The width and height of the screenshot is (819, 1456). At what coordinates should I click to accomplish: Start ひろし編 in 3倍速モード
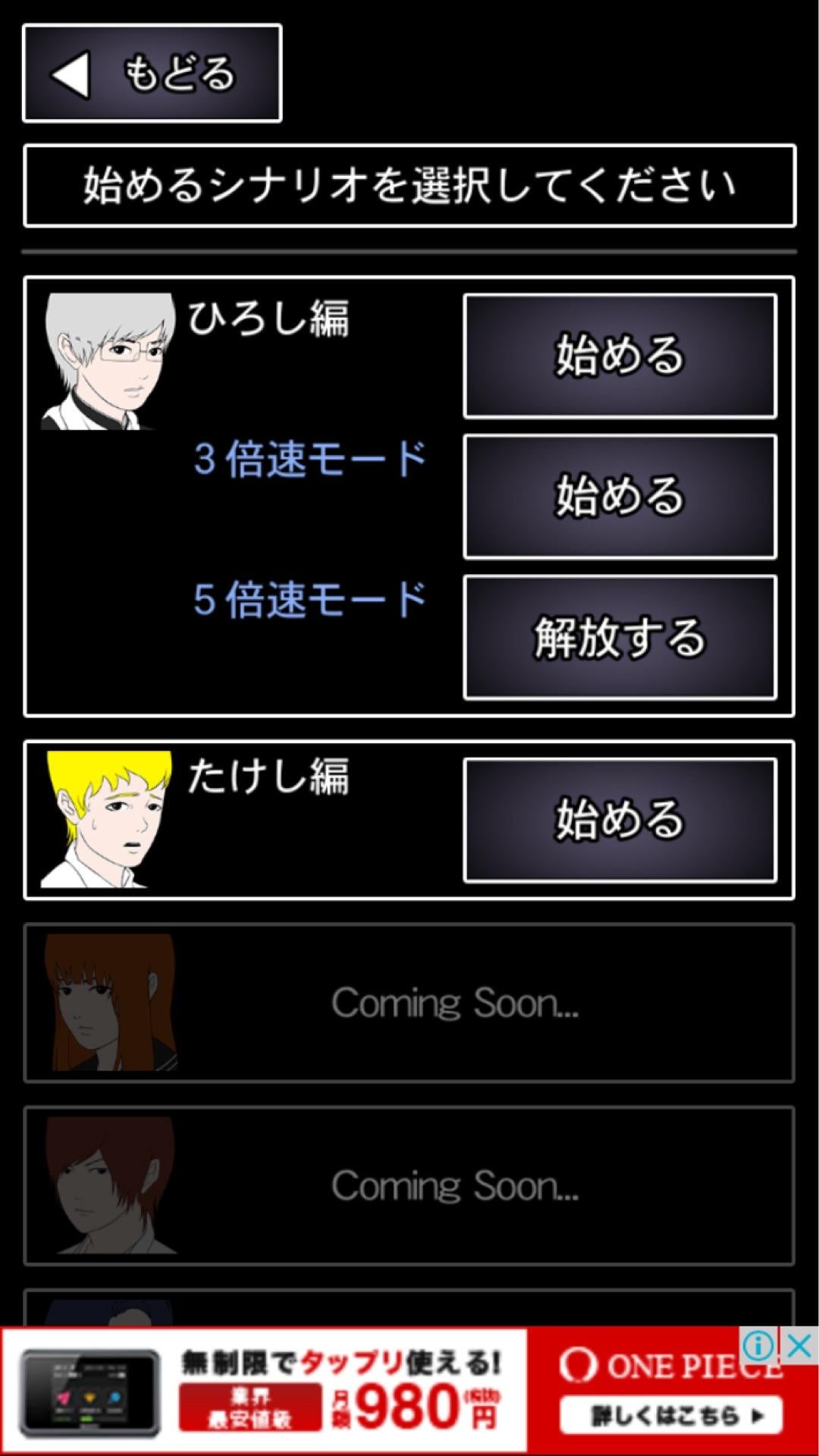point(620,497)
